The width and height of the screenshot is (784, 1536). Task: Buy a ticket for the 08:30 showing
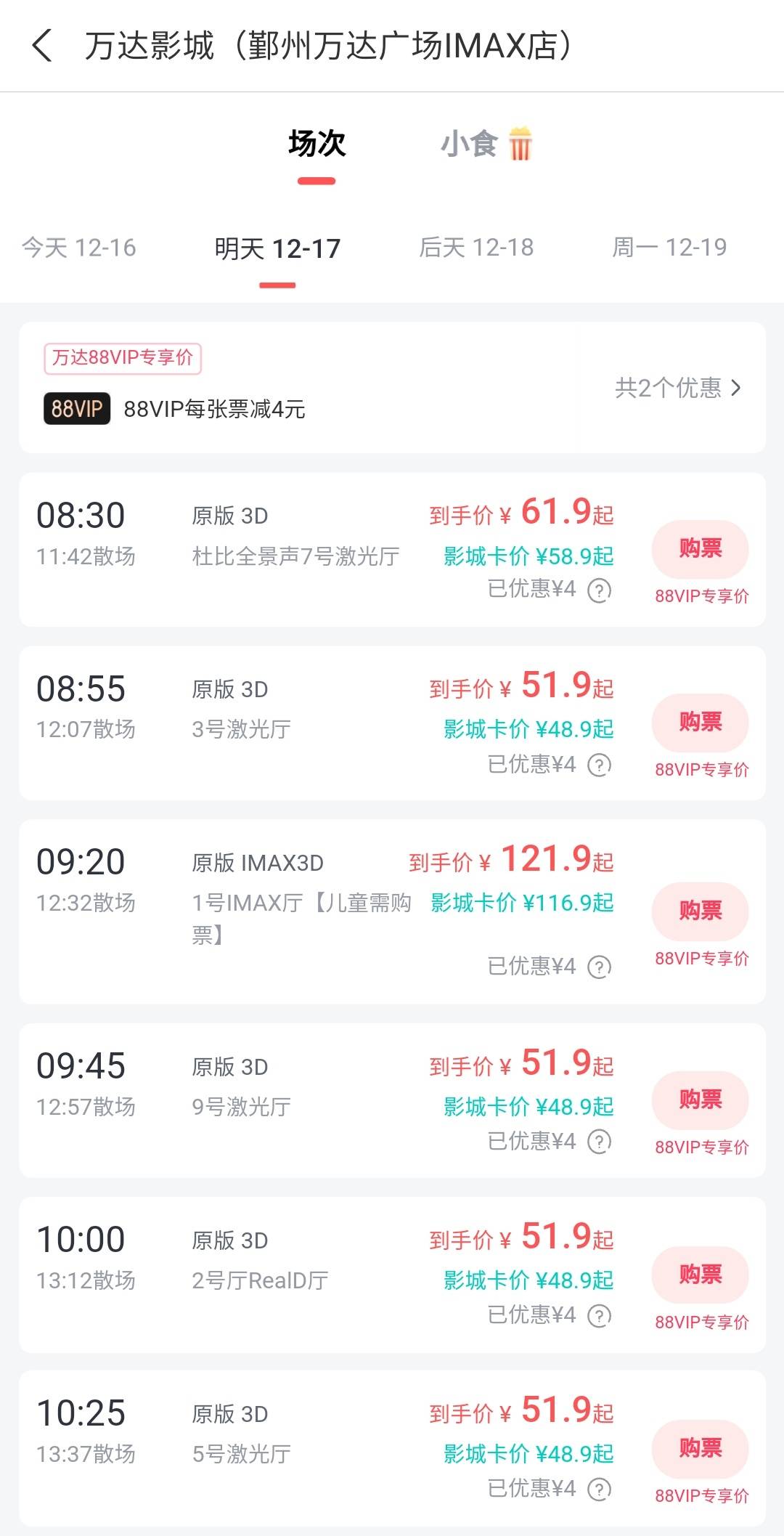click(700, 549)
